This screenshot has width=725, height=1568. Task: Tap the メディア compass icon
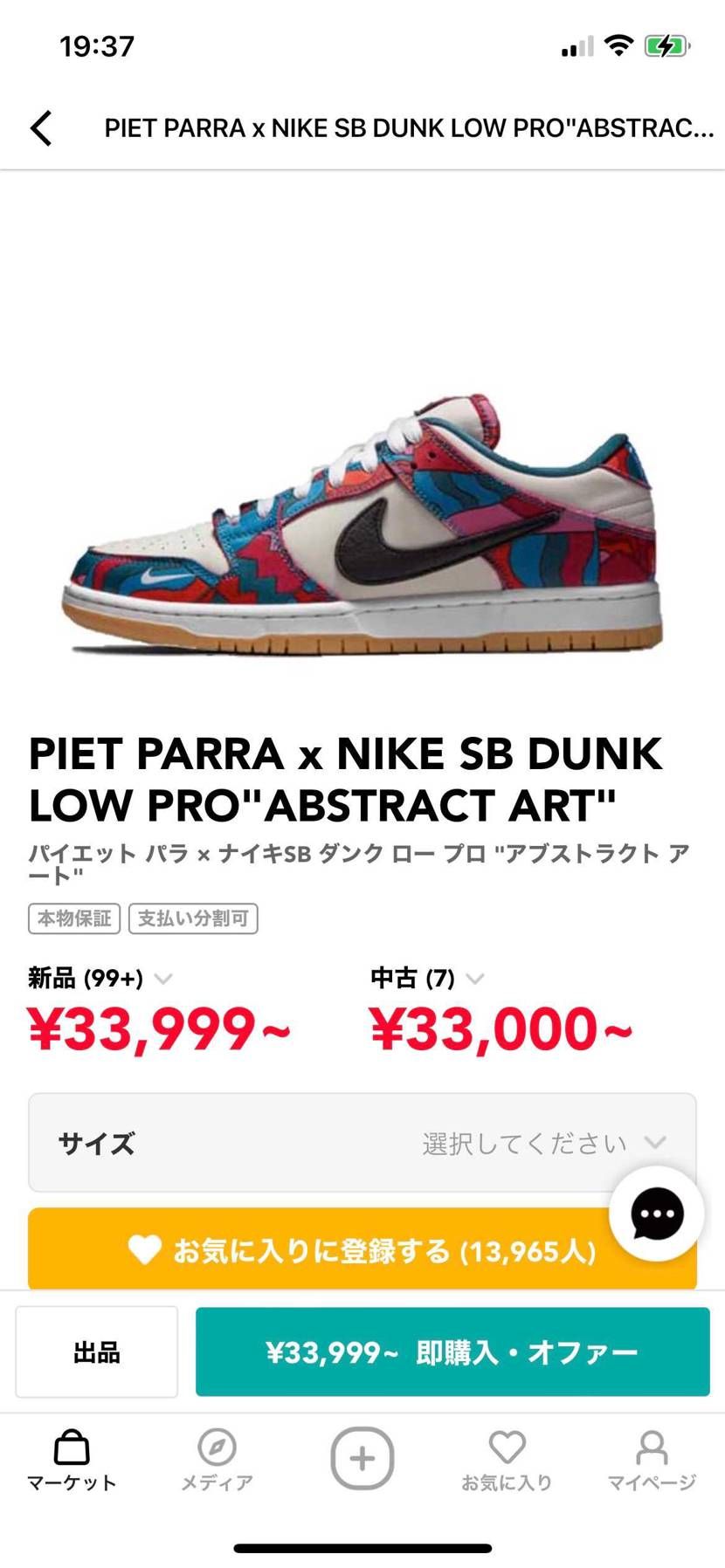click(x=216, y=1451)
